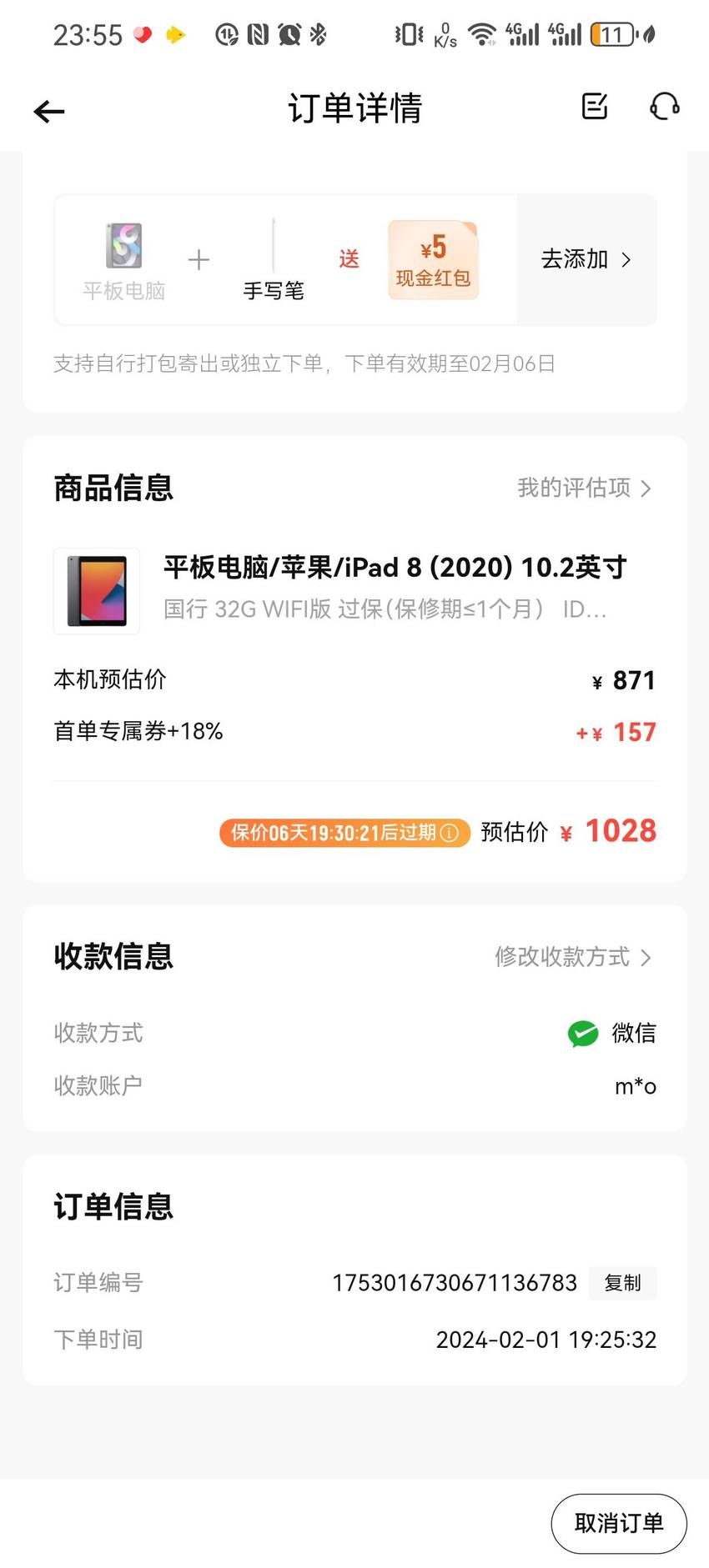Tap the price-protection countdown badge

pyautogui.click(x=344, y=832)
